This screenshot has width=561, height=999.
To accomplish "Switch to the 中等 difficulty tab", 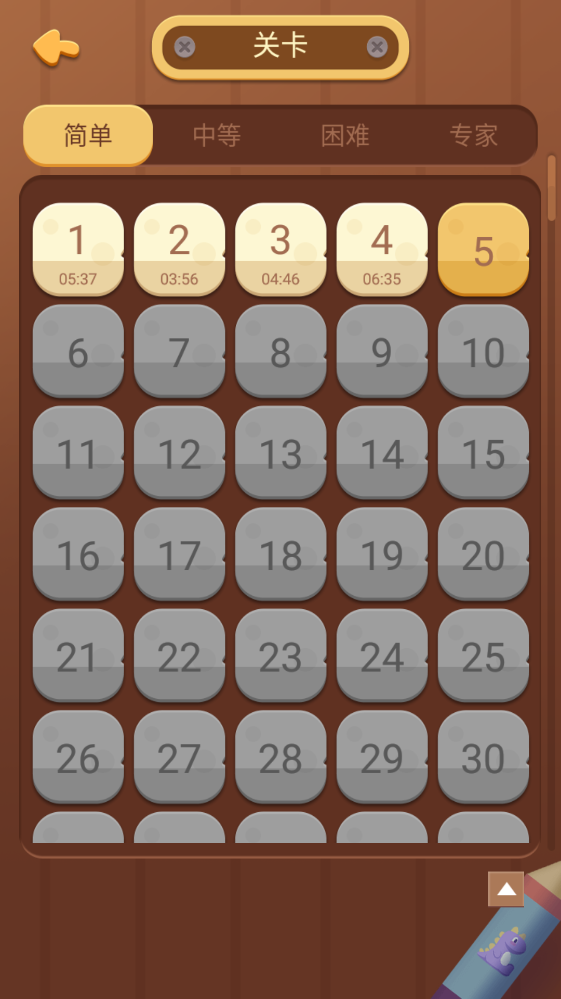I will (x=217, y=136).
